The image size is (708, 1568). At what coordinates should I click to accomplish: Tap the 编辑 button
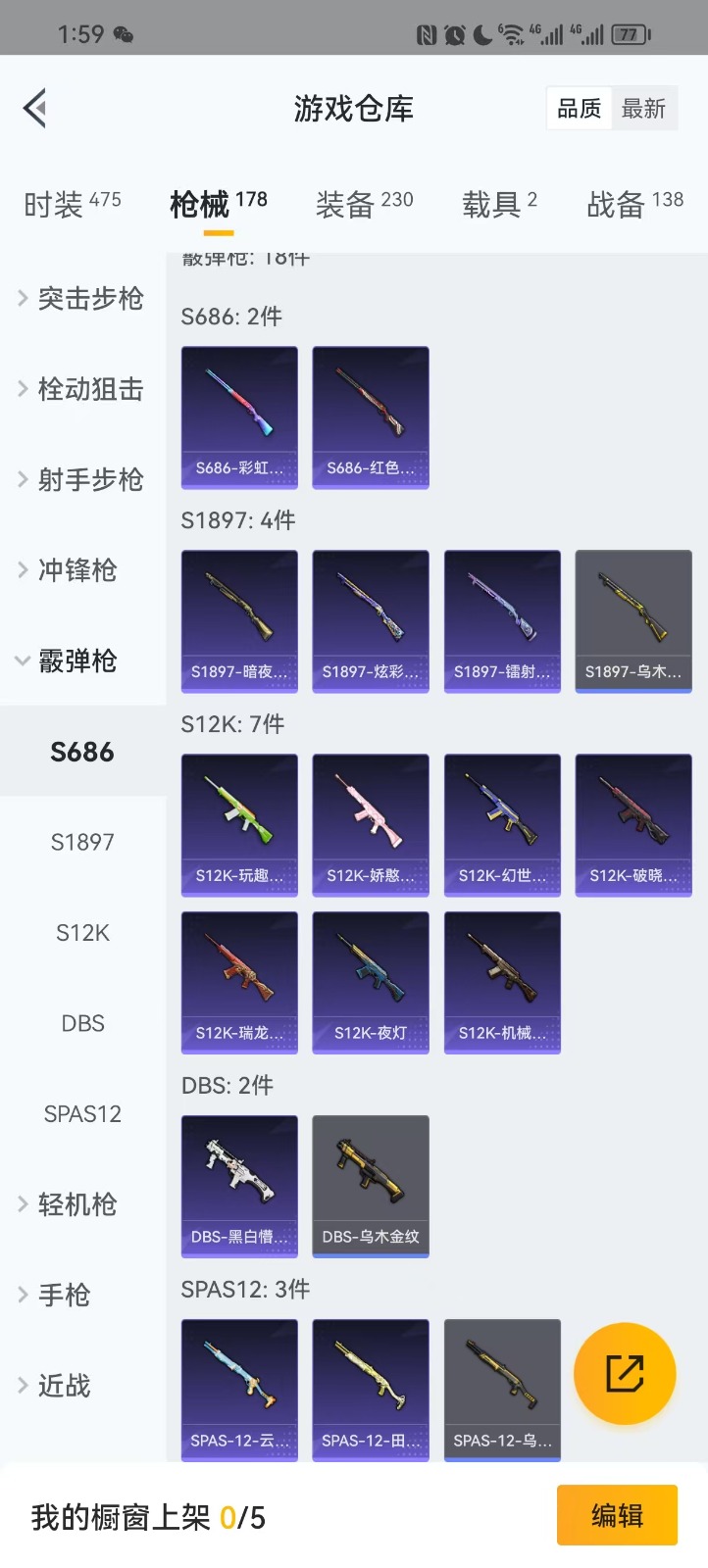[617, 1516]
